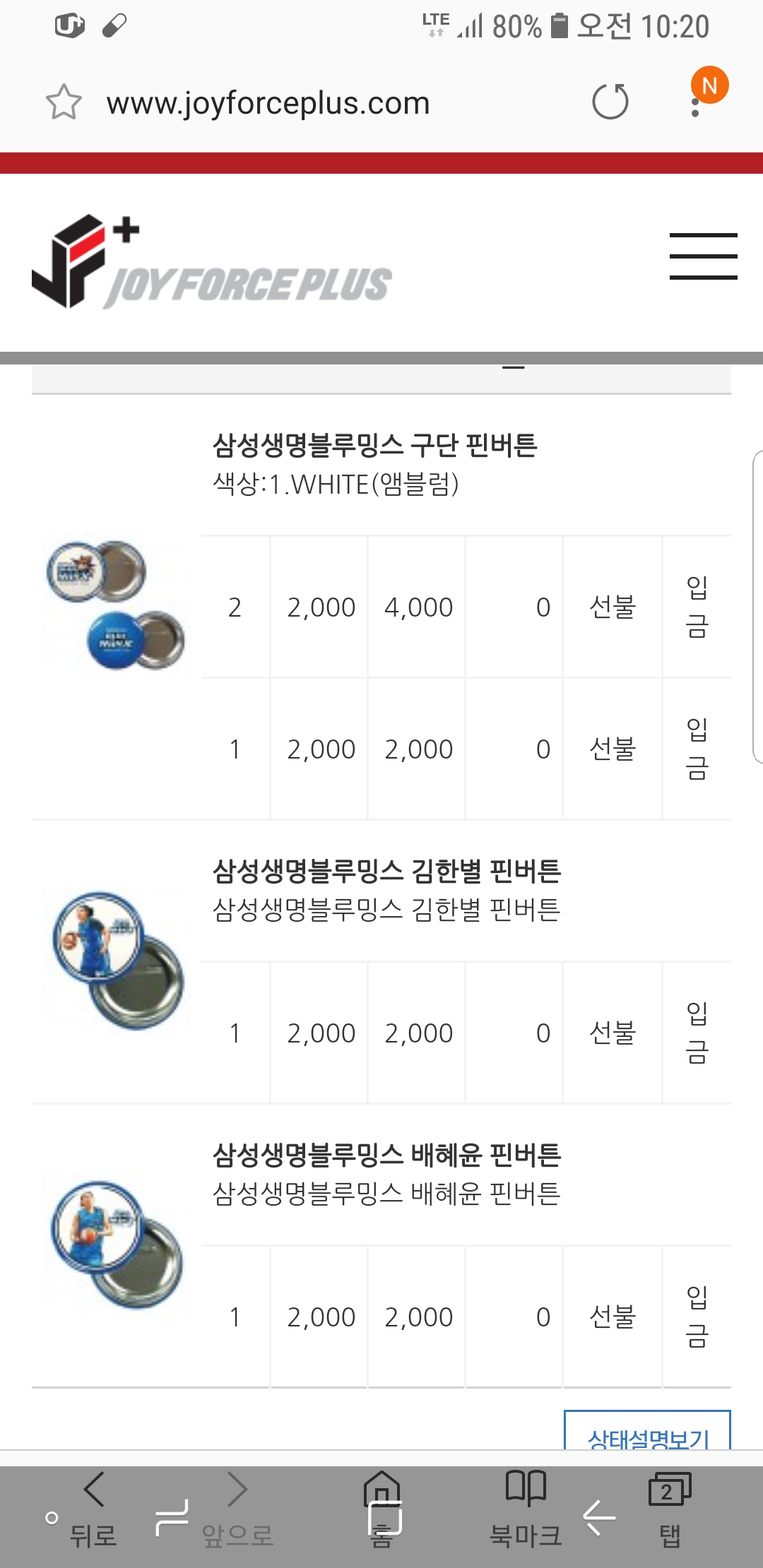Screen dimensions: 763x1568
Task: View the 구단 핀버튼 product image
Action: pos(117,606)
